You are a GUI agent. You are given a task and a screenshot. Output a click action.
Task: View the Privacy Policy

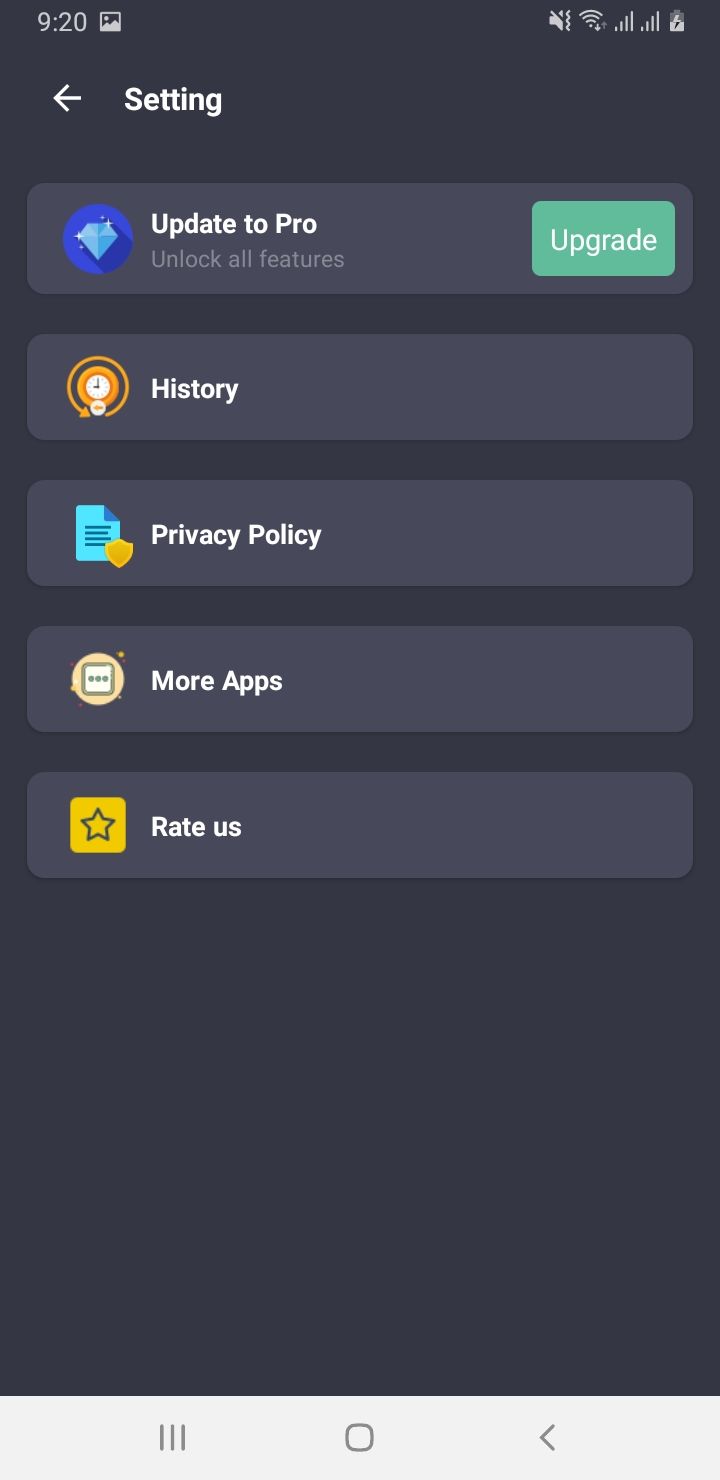[x=360, y=533]
